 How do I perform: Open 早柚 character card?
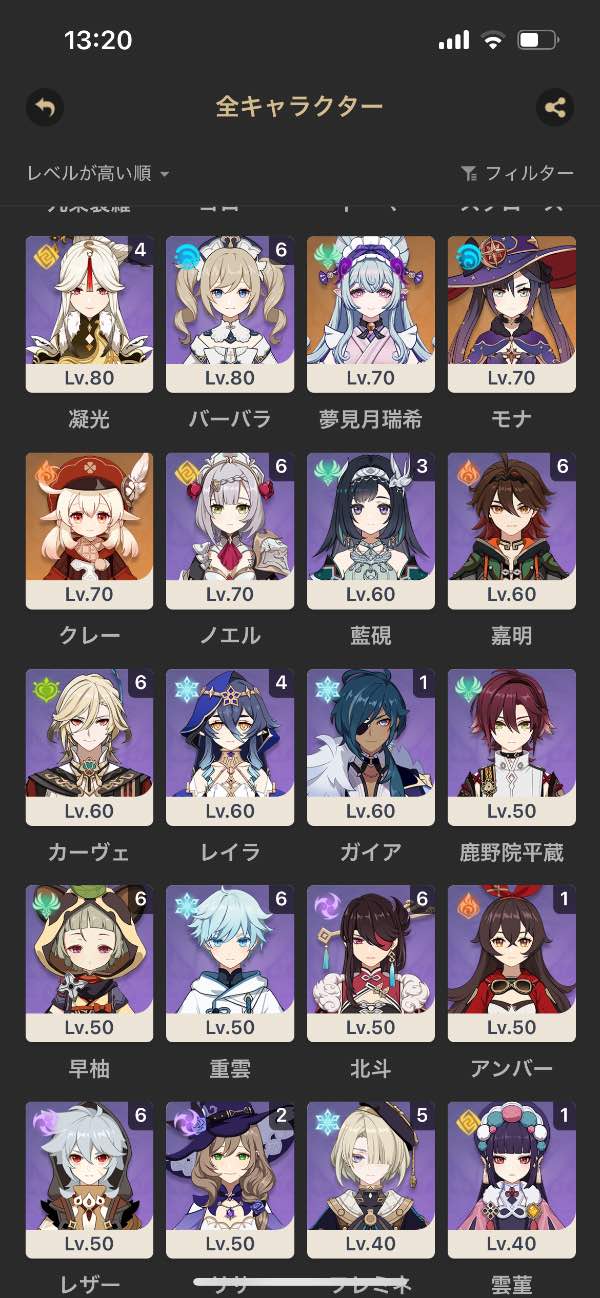click(x=89, y=963)
